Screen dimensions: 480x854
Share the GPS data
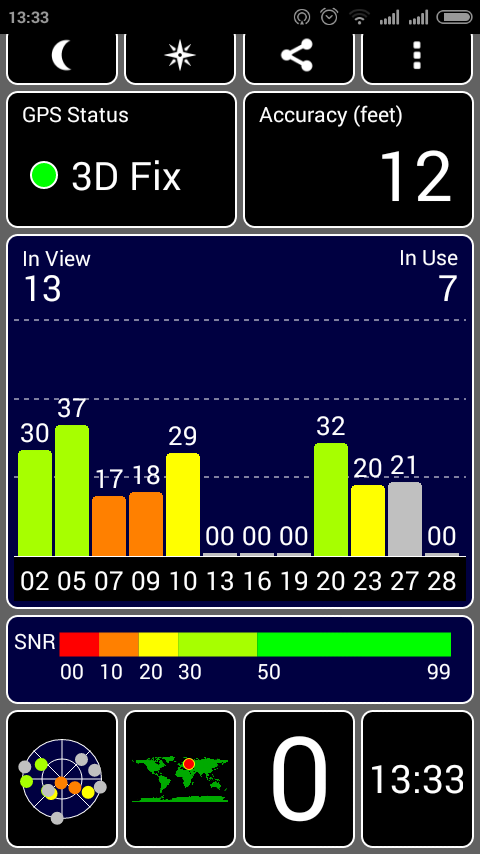click(x=298, y=56)
